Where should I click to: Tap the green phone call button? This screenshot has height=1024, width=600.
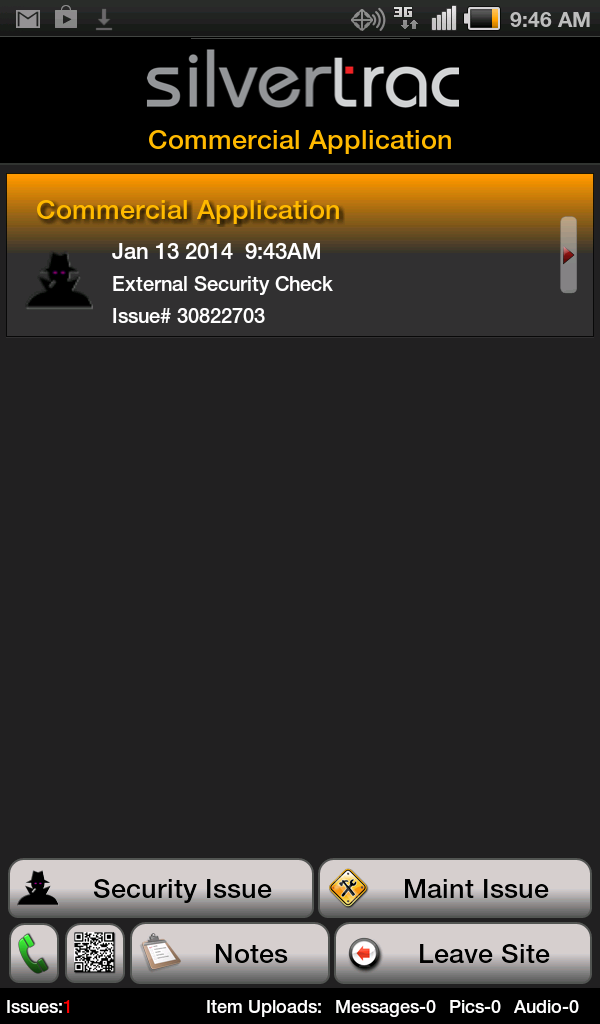pyautogui.click(x=34, y=953)
